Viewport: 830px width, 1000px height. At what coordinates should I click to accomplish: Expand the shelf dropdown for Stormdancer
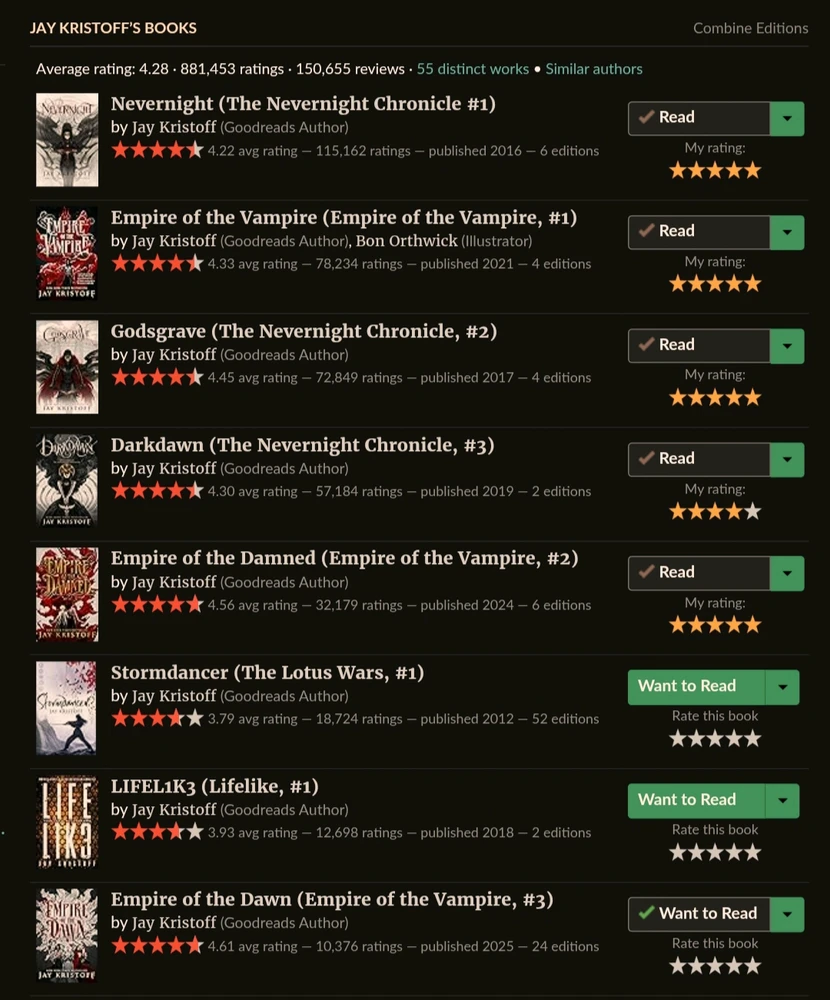pos(783,687)
